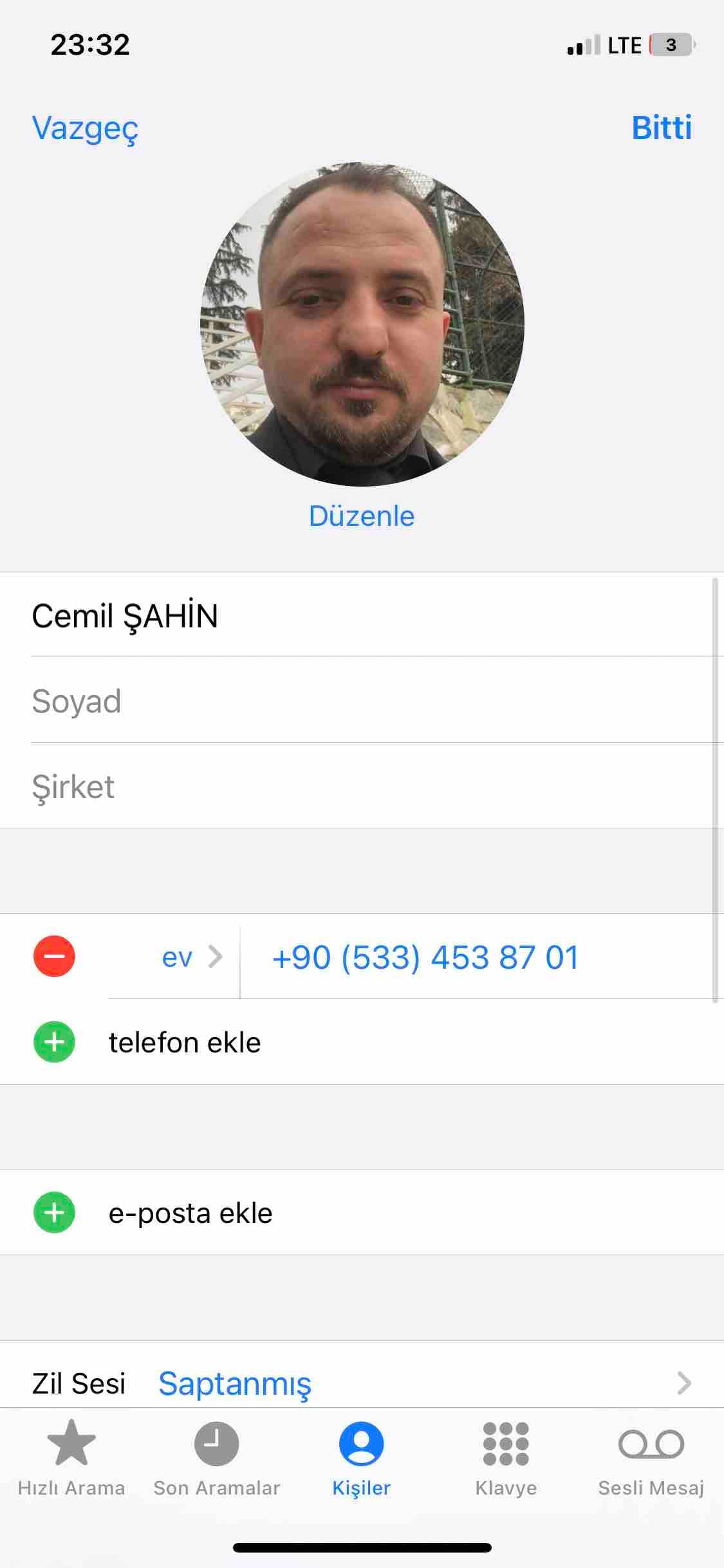724x1568 pixels.
Task: Focus the Soyad field
Action: click(360, 701)
